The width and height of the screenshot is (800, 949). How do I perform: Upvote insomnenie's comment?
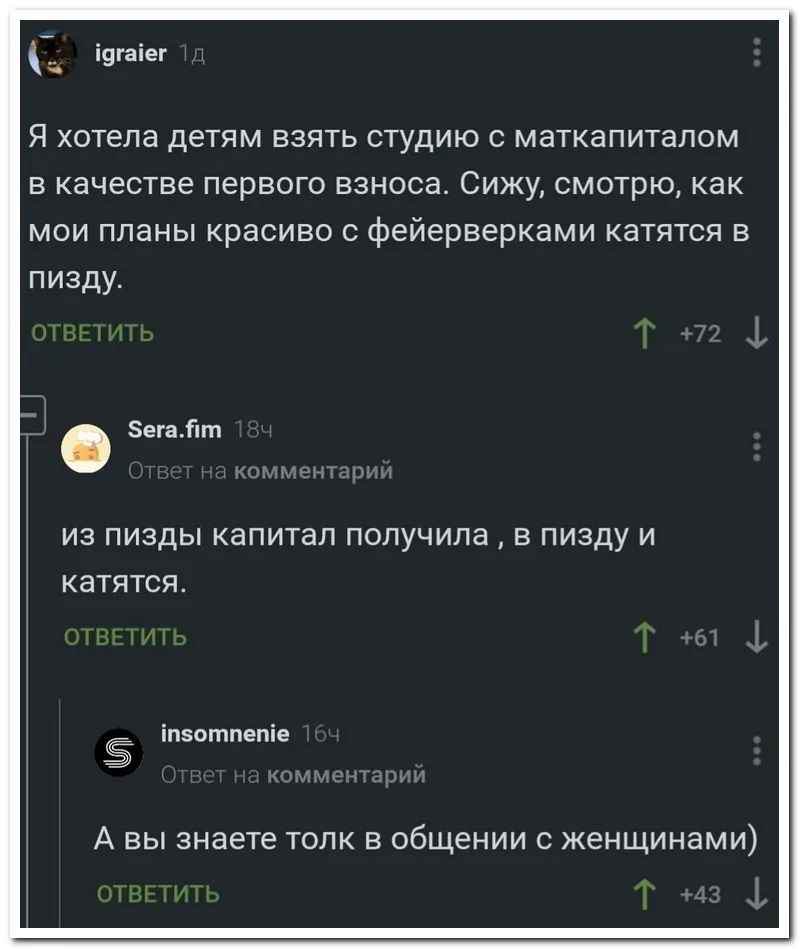(x=644, y=893)
